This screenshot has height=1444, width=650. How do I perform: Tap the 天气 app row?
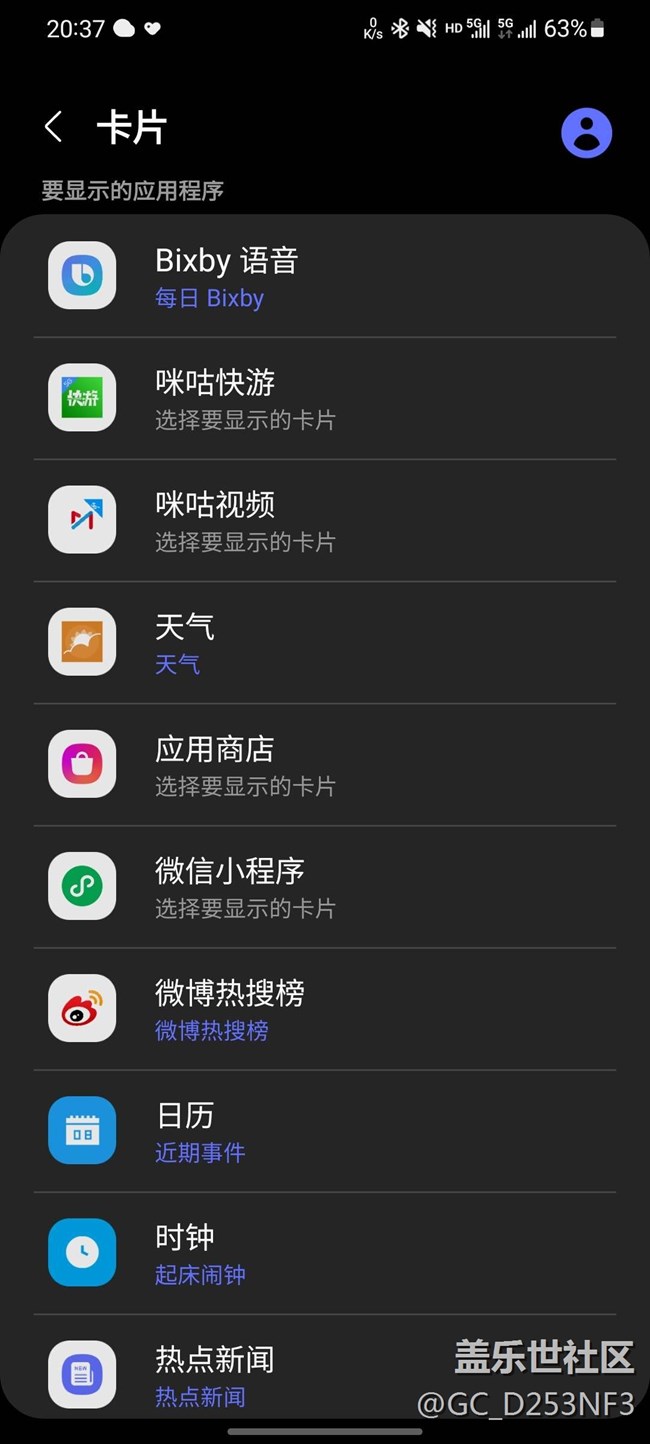tap(325, 642)
